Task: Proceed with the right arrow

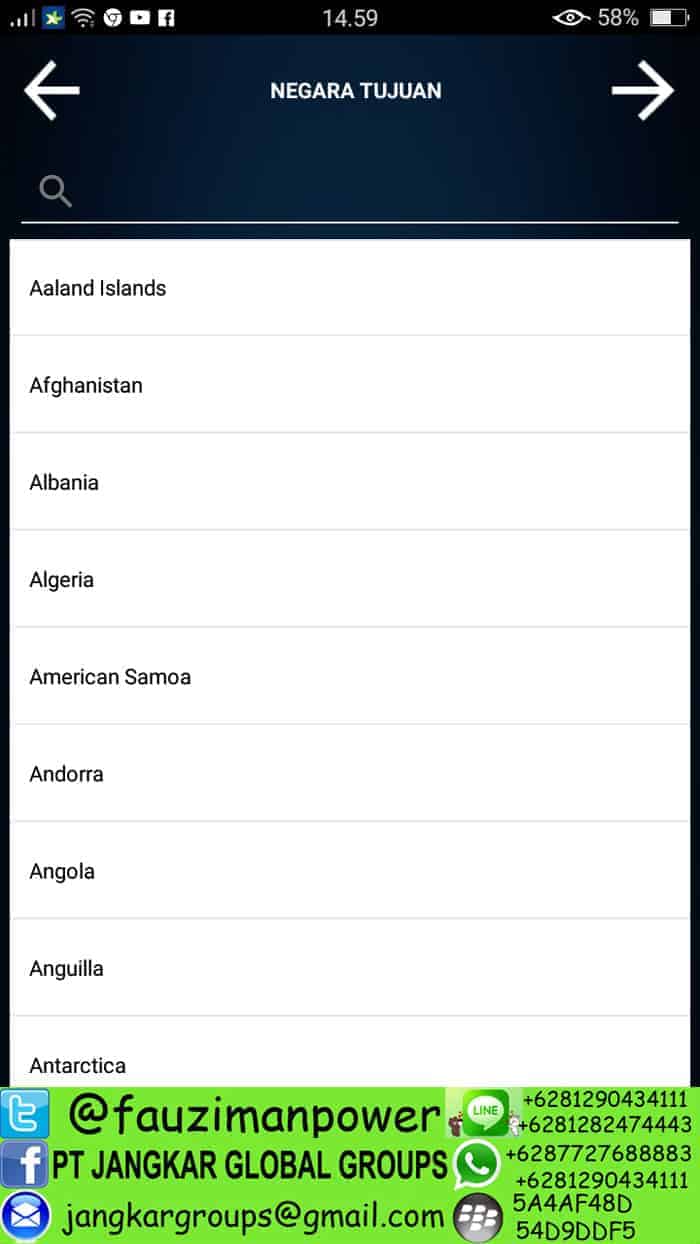Action: (x=643, y=90)
